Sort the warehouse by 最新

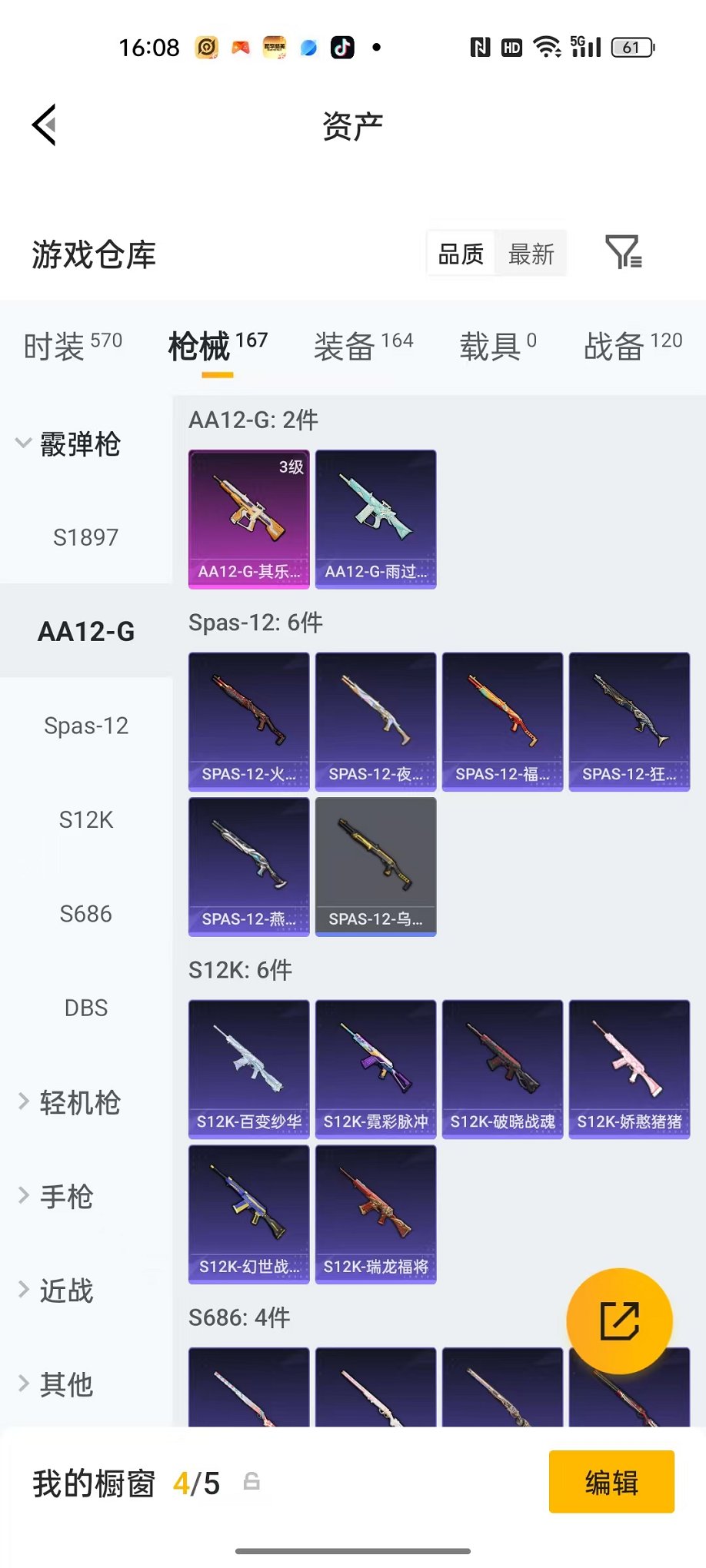(531, 254)
